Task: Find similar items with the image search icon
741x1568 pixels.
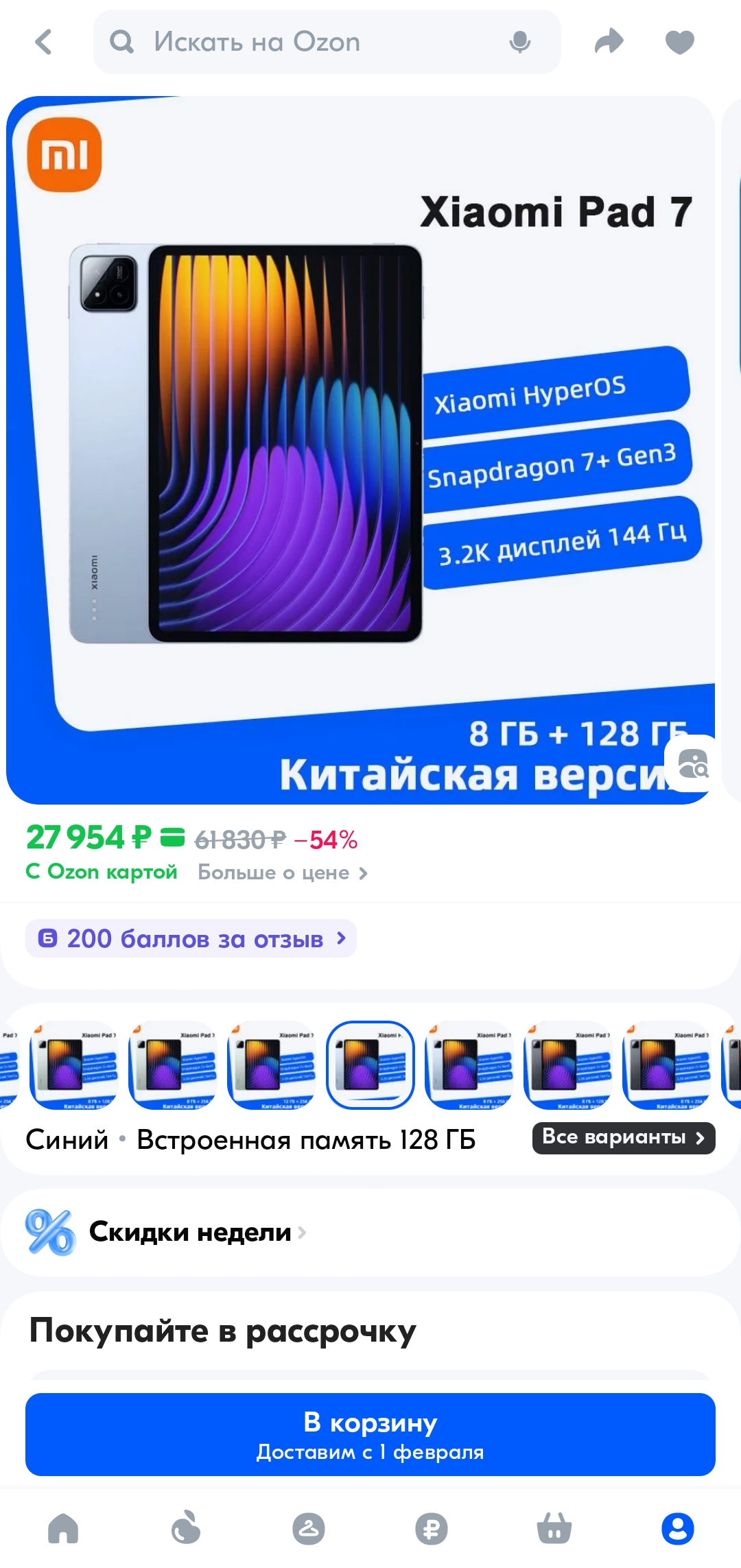Action: [693, 763]
